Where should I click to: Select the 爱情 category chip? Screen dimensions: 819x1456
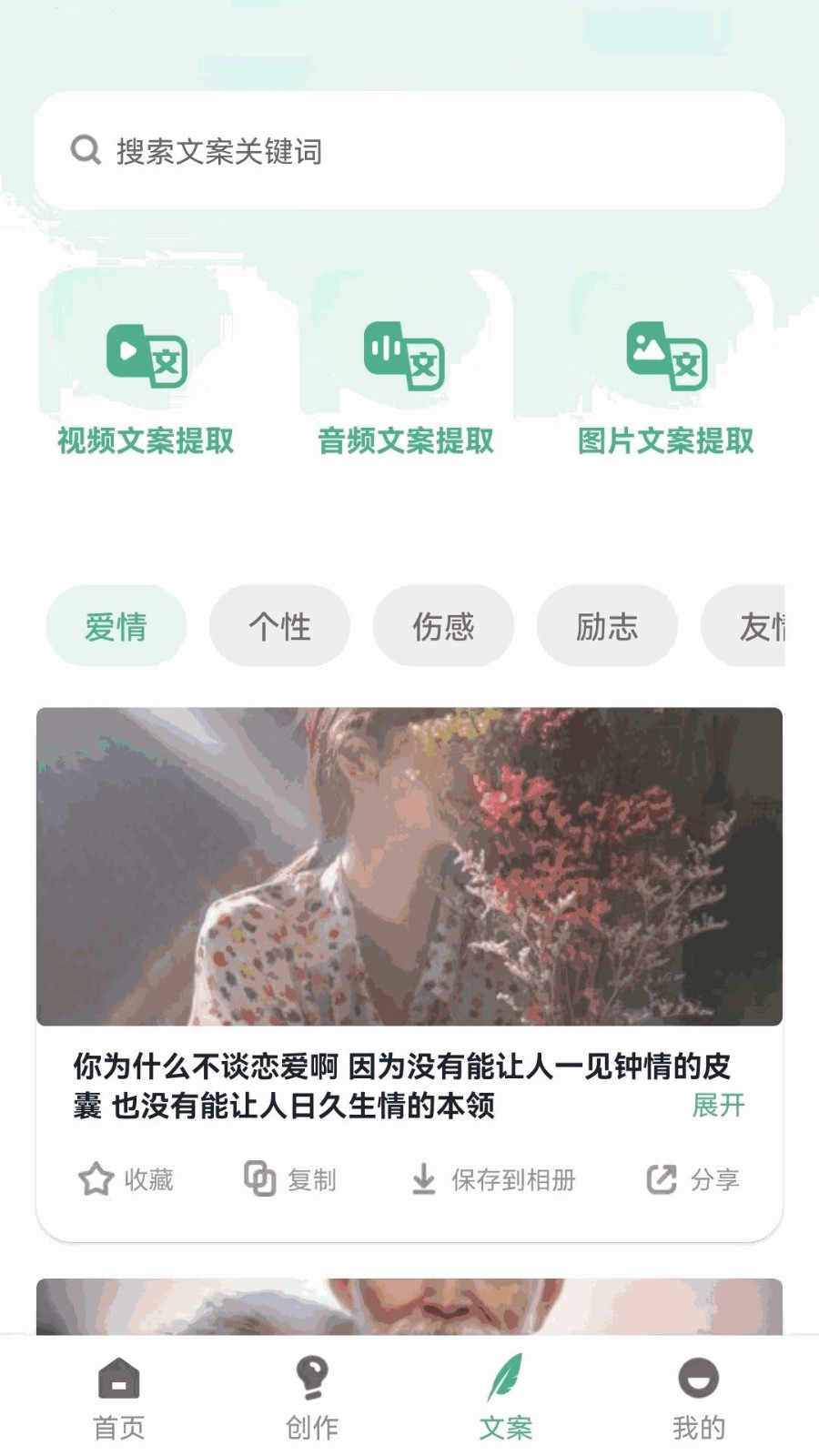point(116,626)
